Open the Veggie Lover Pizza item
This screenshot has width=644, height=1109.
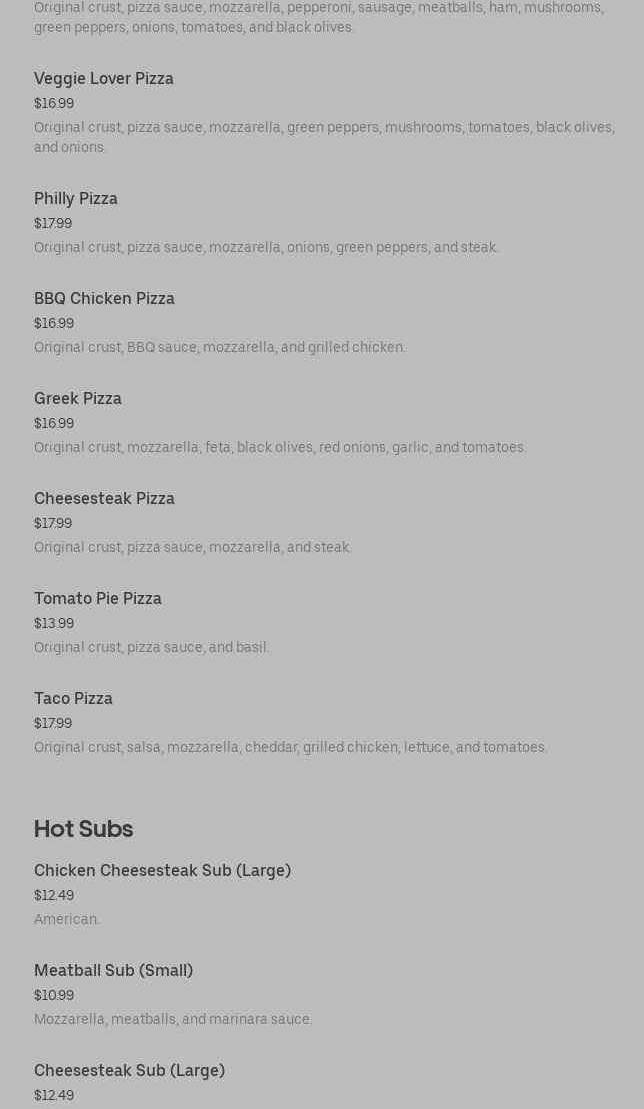pyautogui.click(x=104, y=79)
